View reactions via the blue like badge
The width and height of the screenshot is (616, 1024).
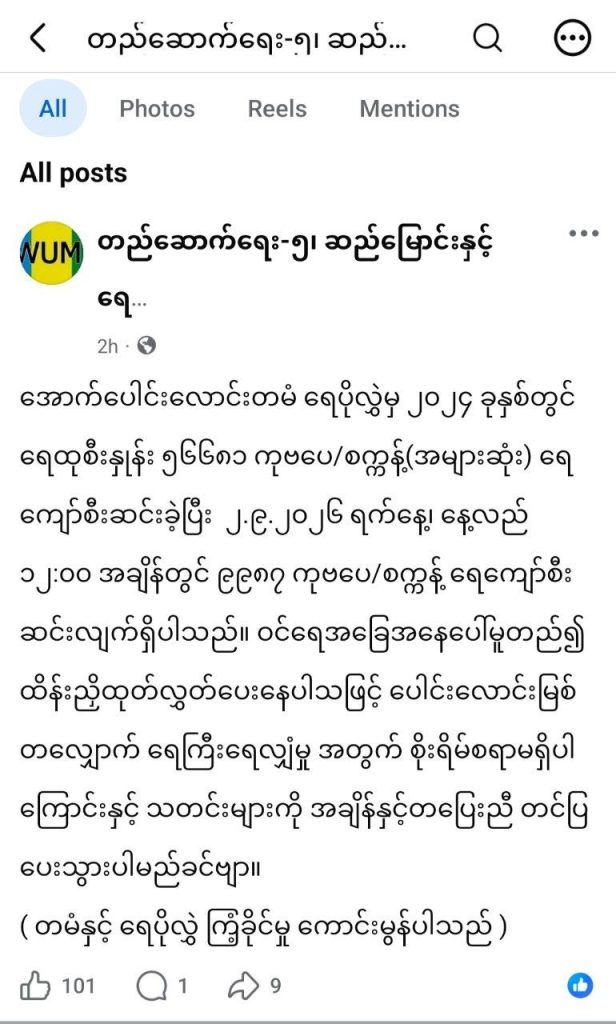click(x=580, y=986)
